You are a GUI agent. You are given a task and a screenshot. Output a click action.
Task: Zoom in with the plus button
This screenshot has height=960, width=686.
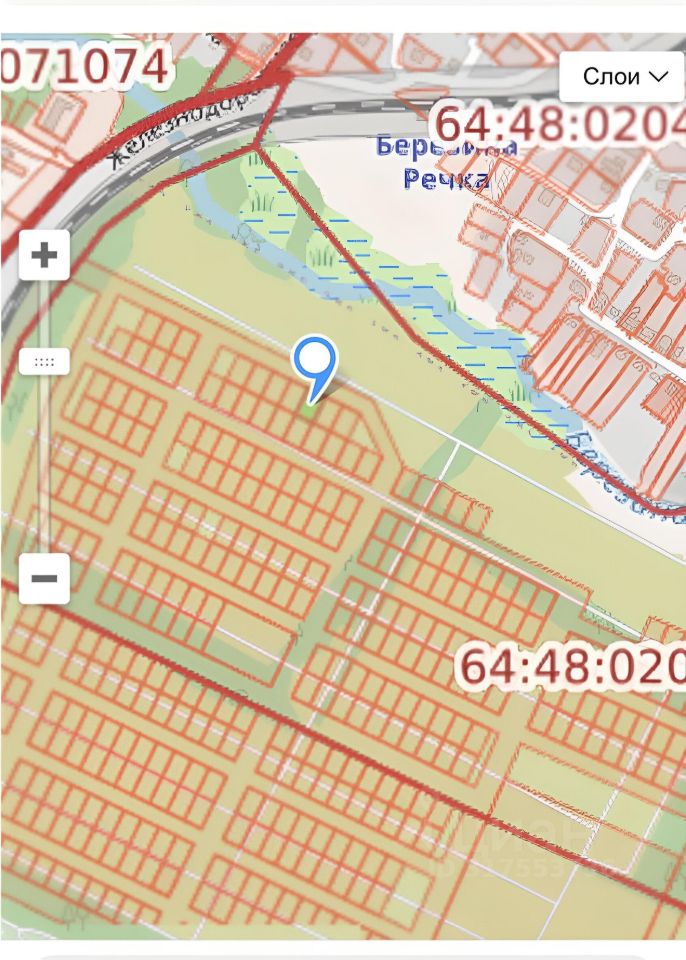coord(44,255)
